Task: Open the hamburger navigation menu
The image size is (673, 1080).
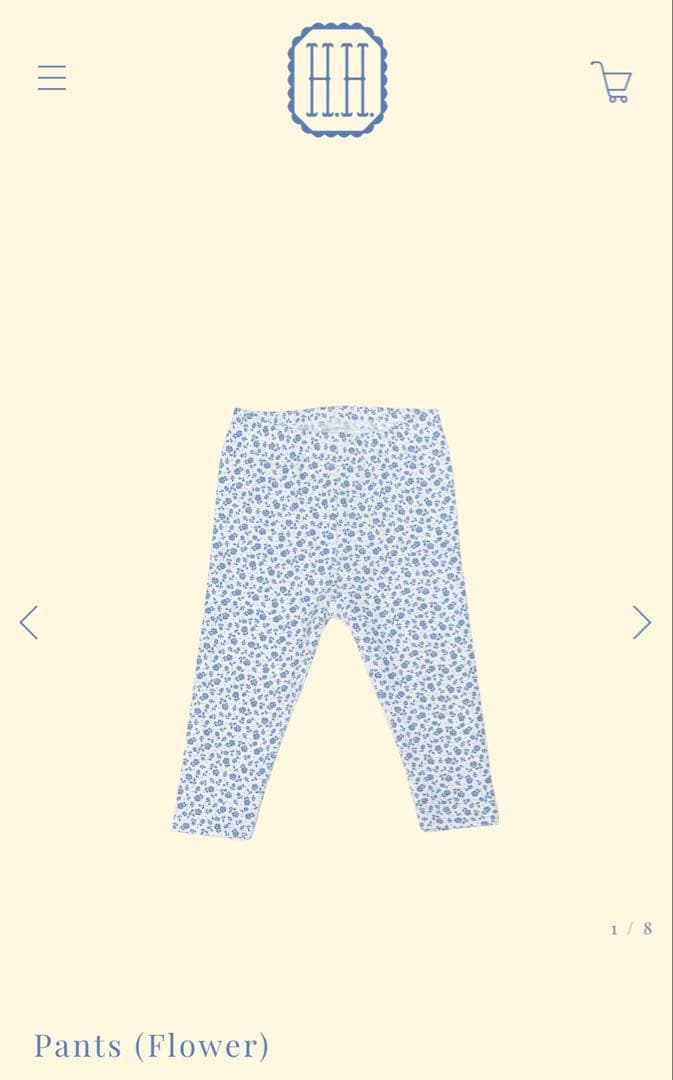Action: (x=52, y=78)
